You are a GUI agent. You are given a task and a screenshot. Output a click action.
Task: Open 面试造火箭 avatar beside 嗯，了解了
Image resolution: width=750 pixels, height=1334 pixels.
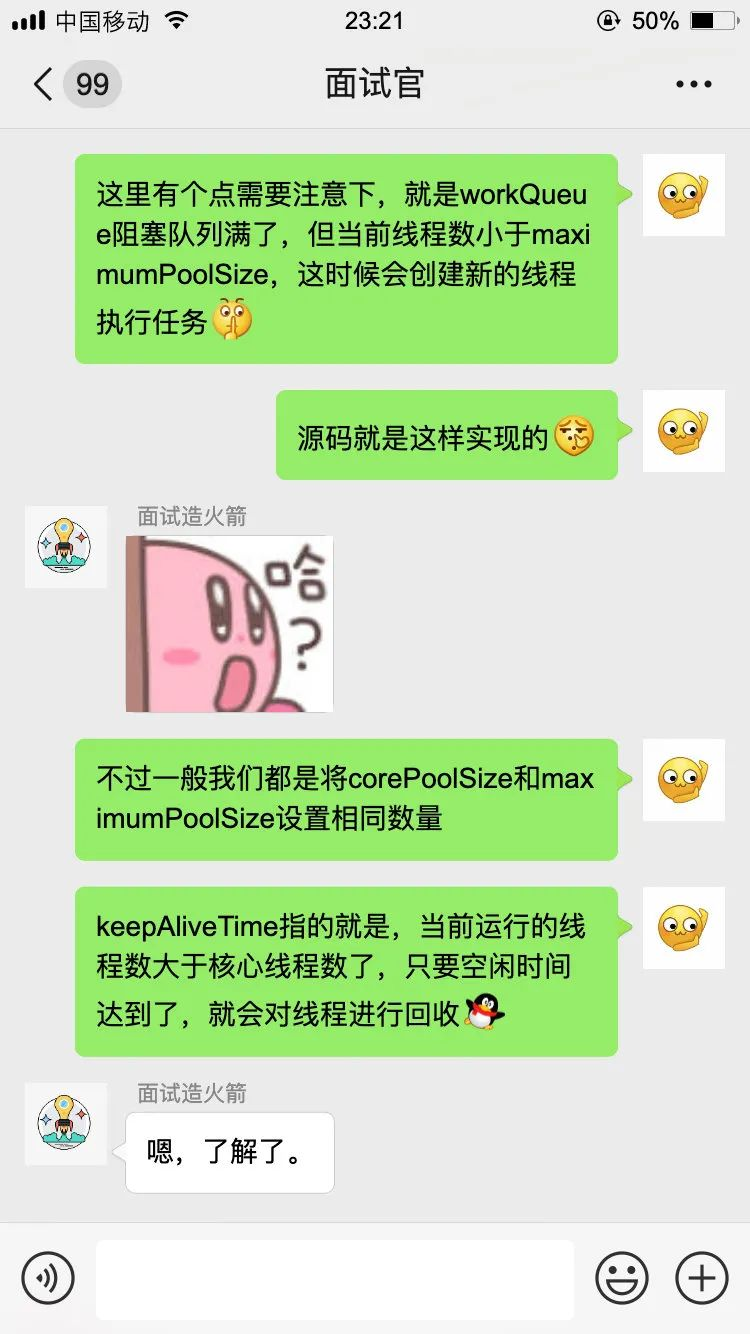65,1123
